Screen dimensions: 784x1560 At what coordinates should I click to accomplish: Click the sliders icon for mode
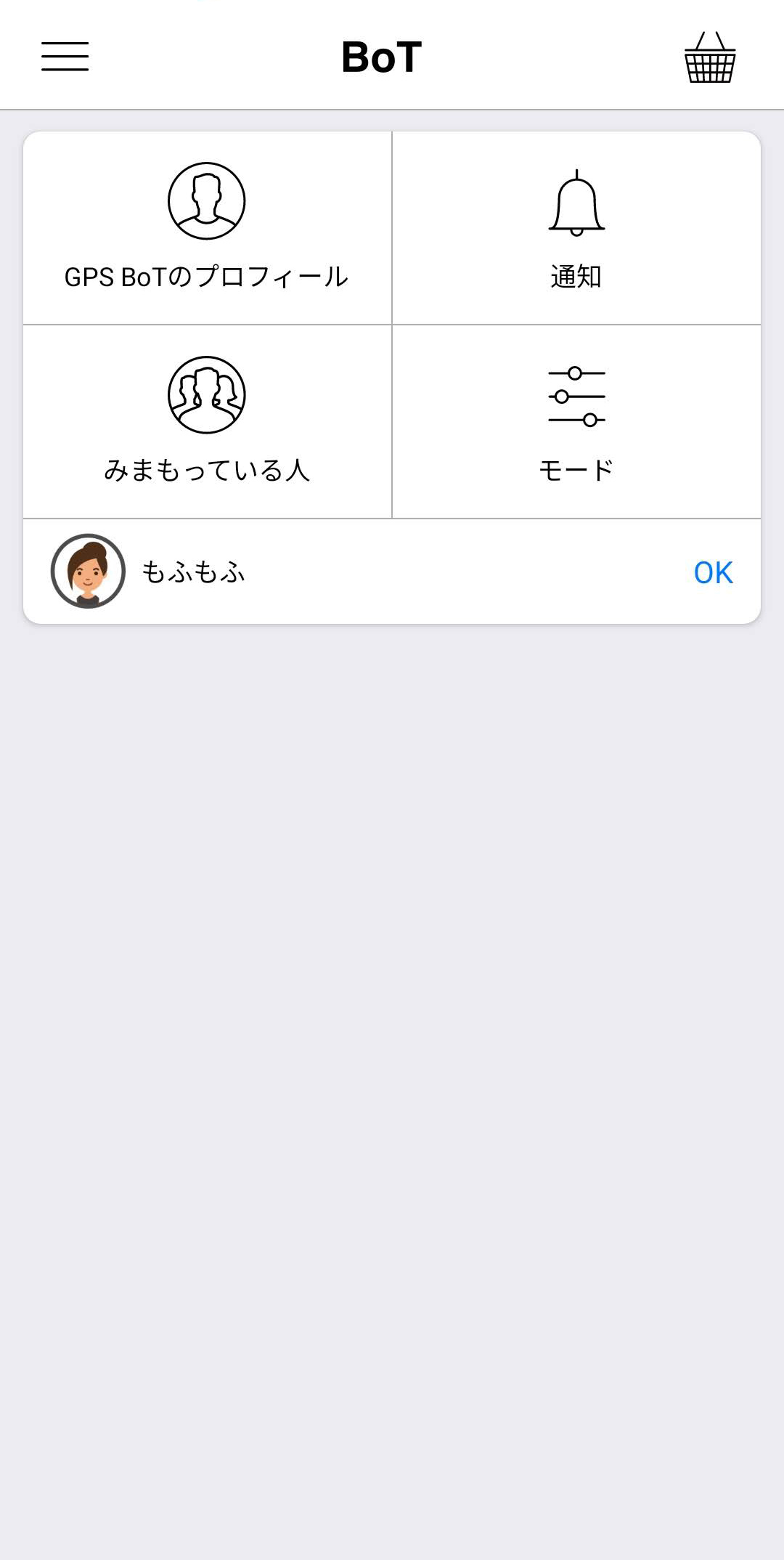pos(575,396)
